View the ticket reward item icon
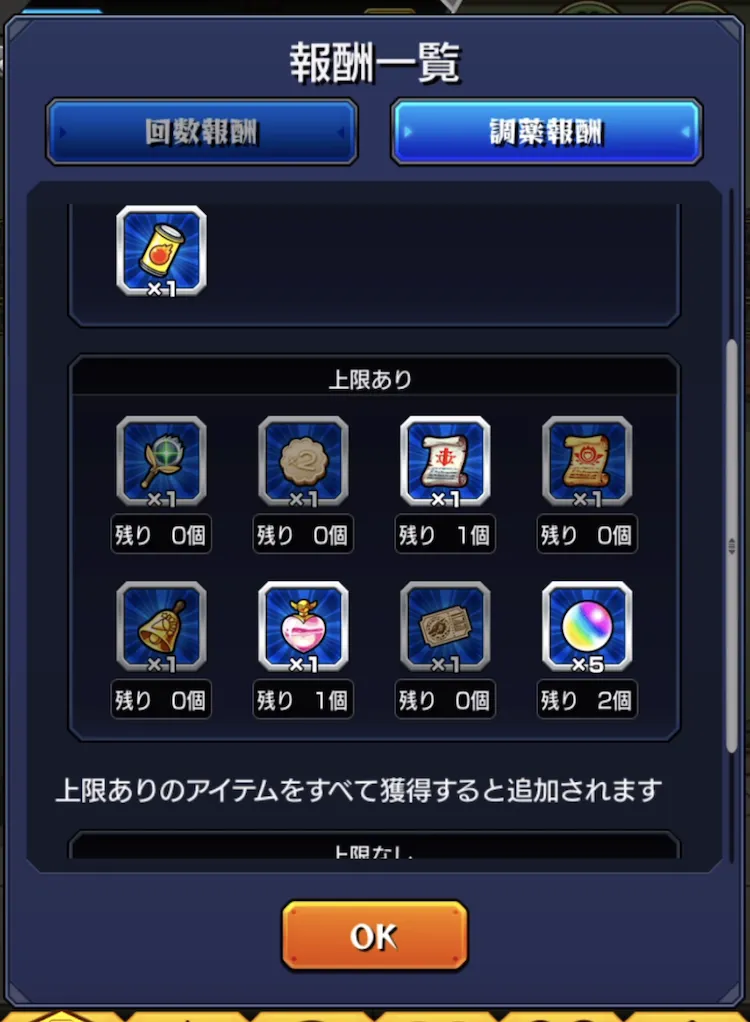This screenshot has width=750, height=1022. tap(445, 627)
